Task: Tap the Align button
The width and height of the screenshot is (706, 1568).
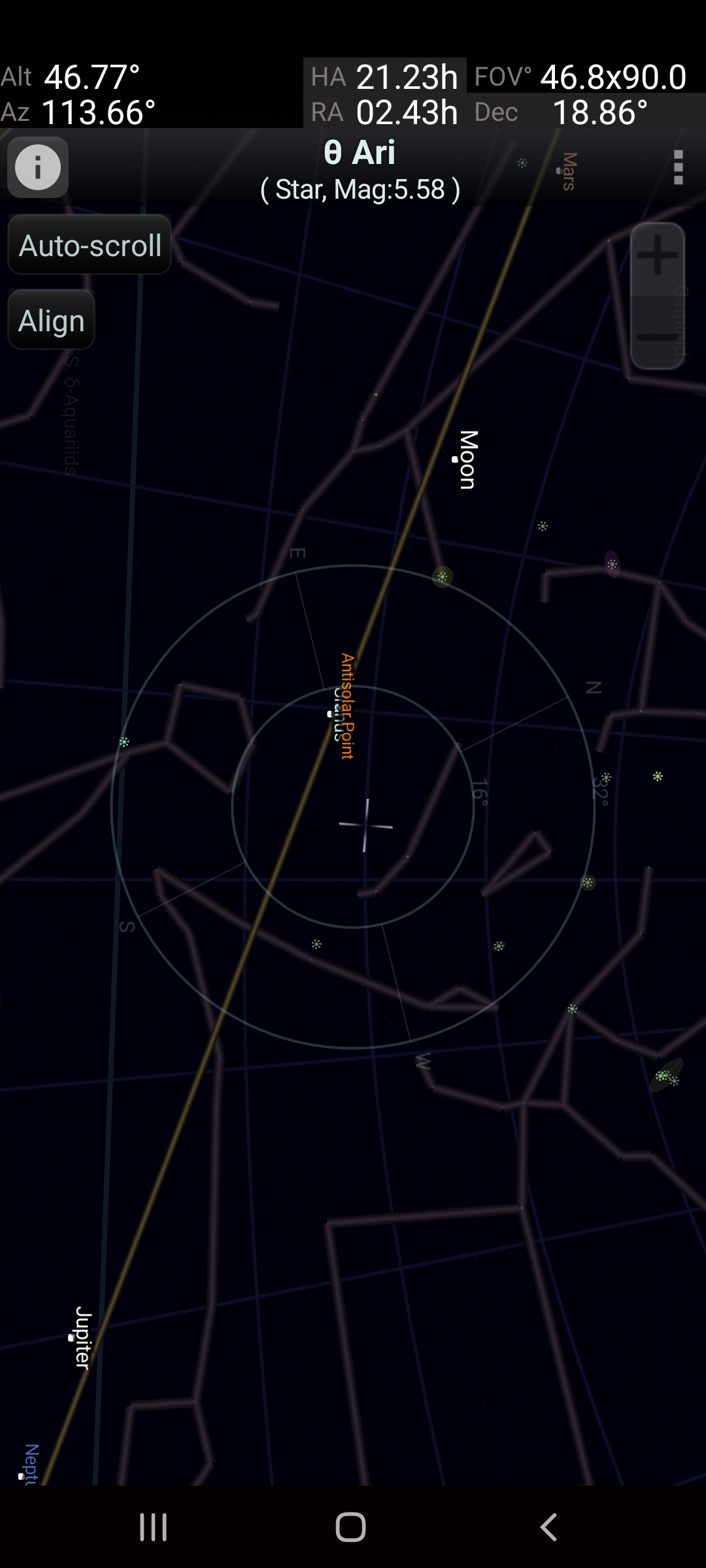Action: coord(52,321)
